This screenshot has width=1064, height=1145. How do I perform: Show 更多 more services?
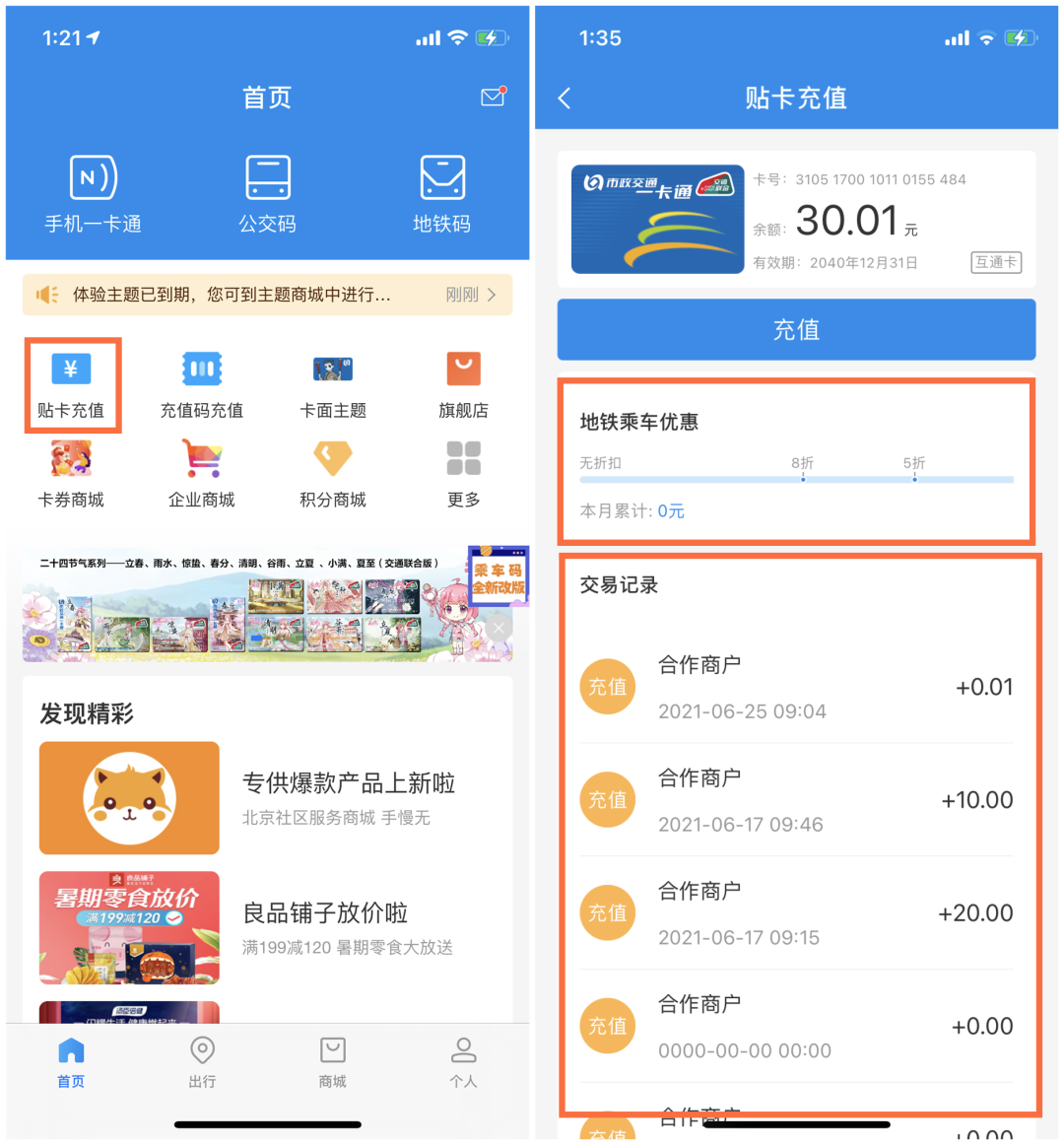pos(463,474)
